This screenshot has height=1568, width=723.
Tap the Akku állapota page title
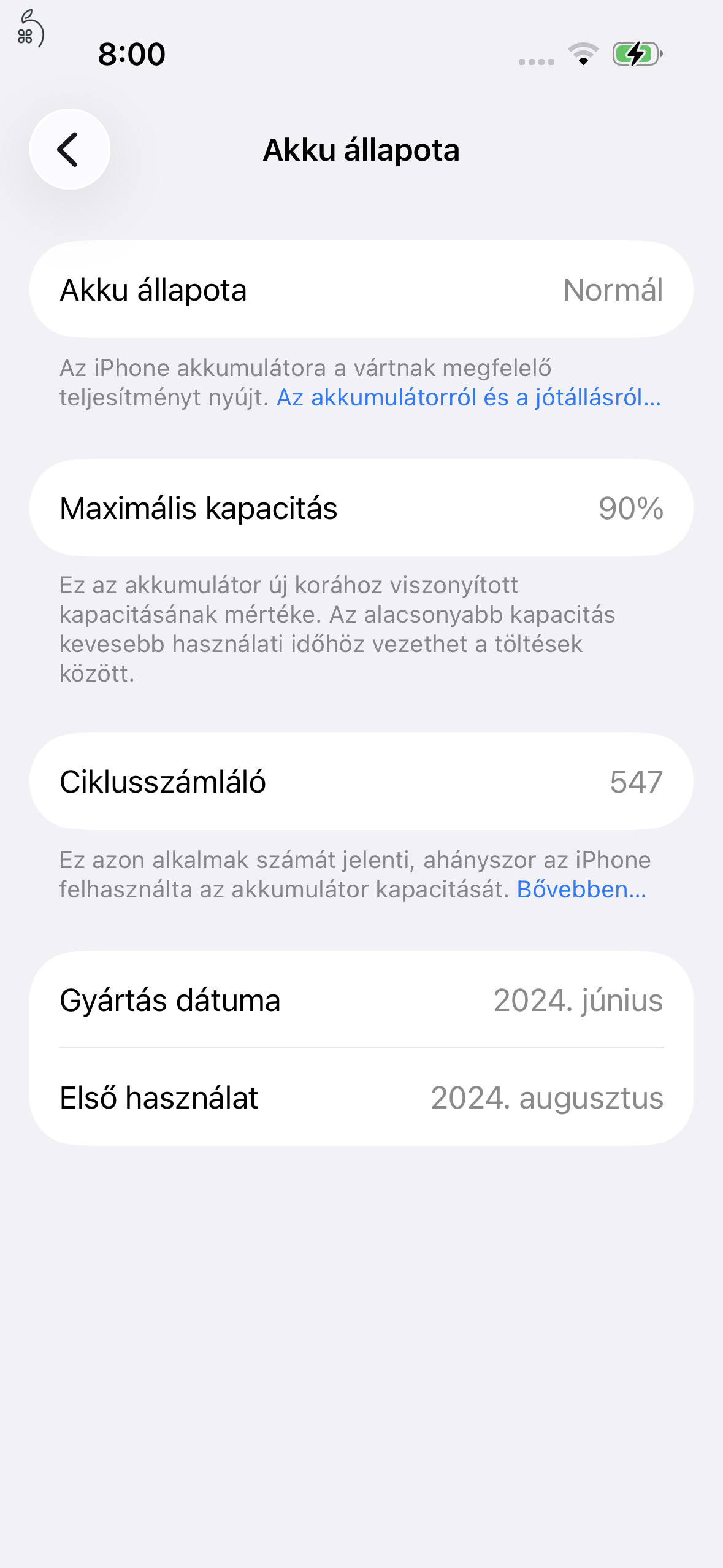coord(361,150)
